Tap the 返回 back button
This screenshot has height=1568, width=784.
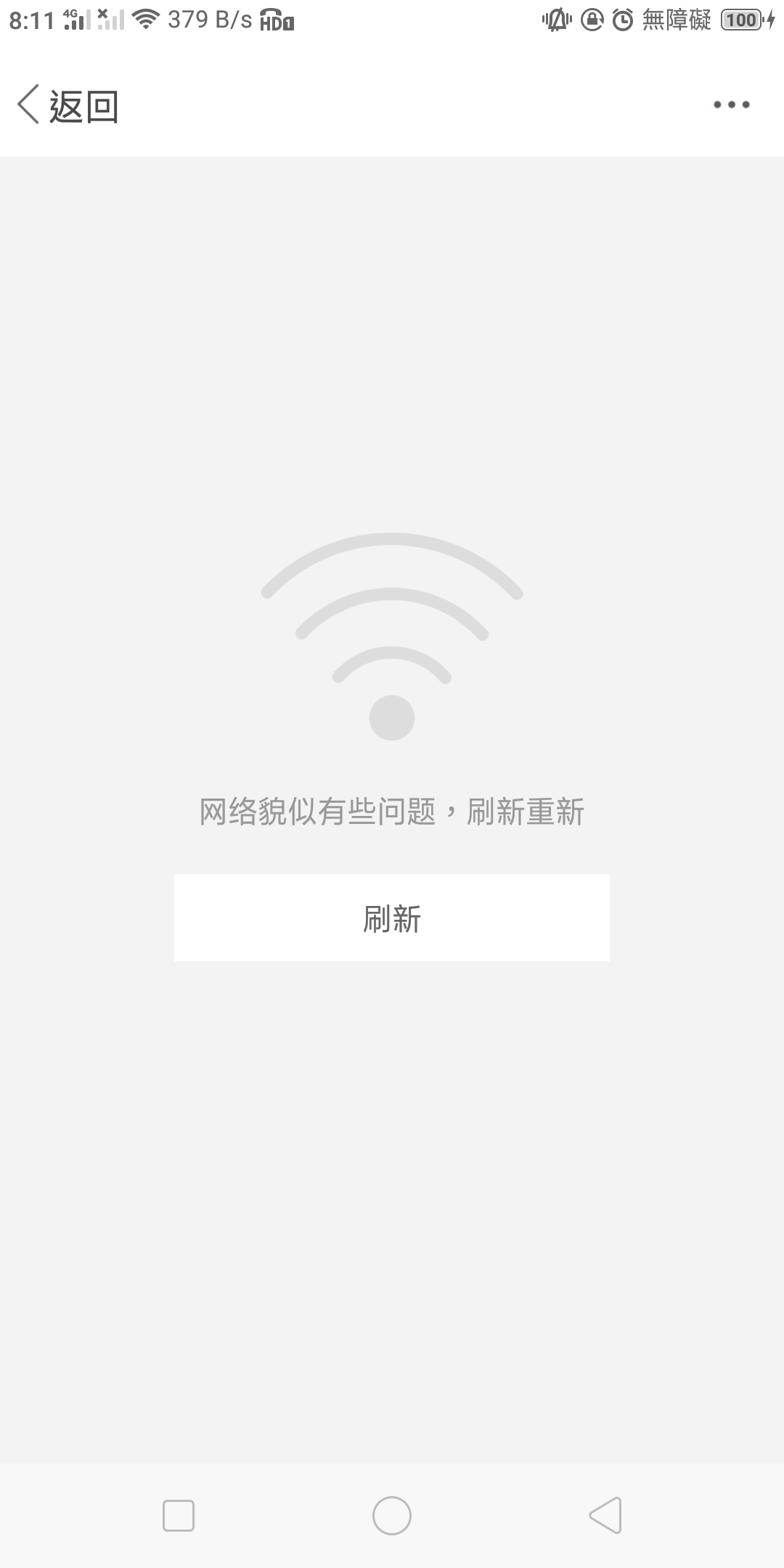68,105
